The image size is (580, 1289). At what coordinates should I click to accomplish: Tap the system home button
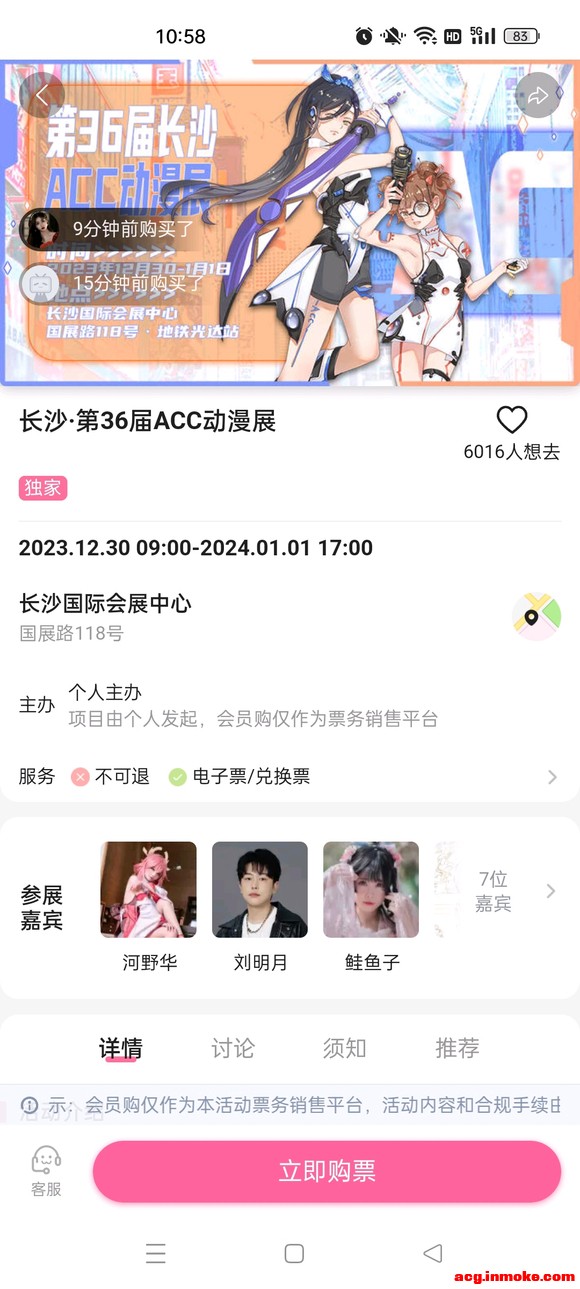(294, 1253)
